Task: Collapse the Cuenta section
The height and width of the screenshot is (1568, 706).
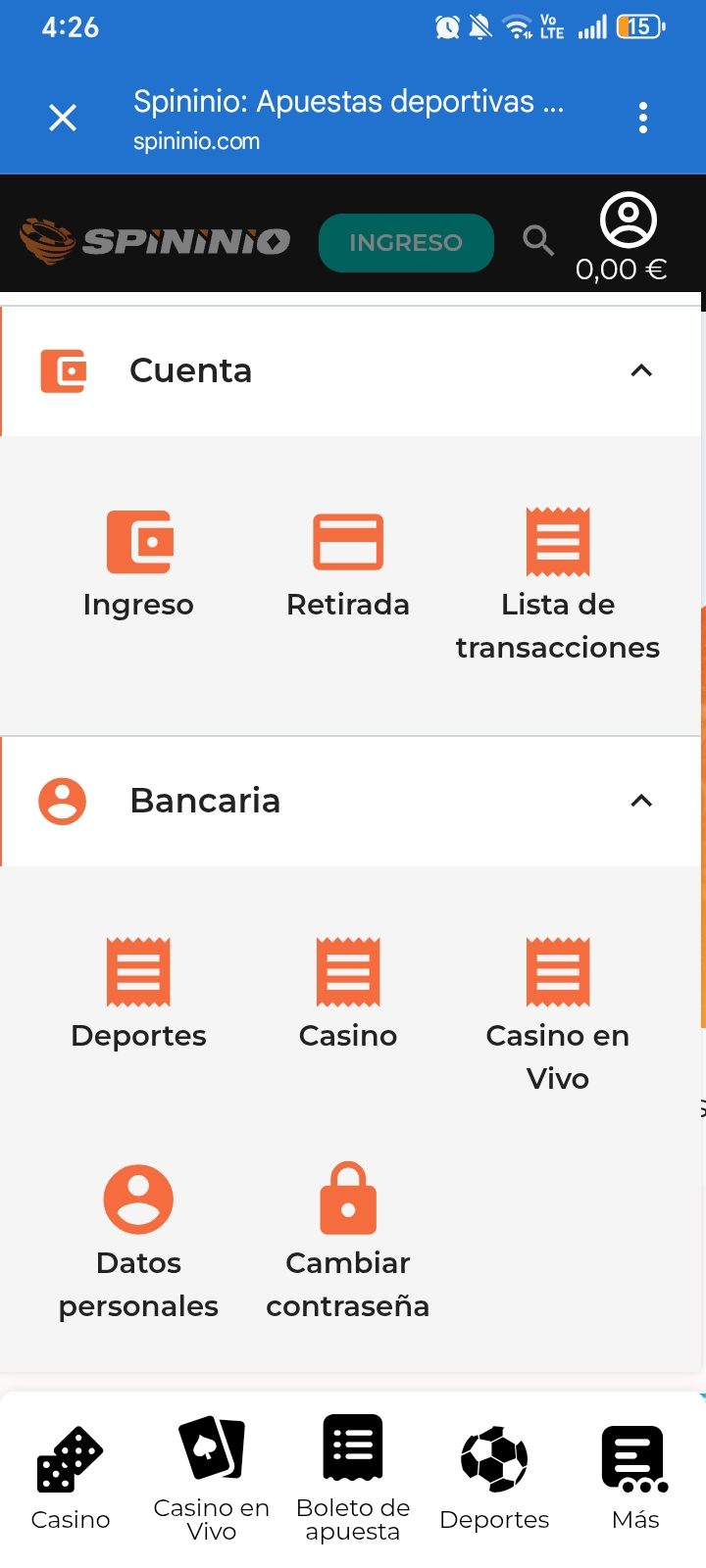Action: pos(641,370)
